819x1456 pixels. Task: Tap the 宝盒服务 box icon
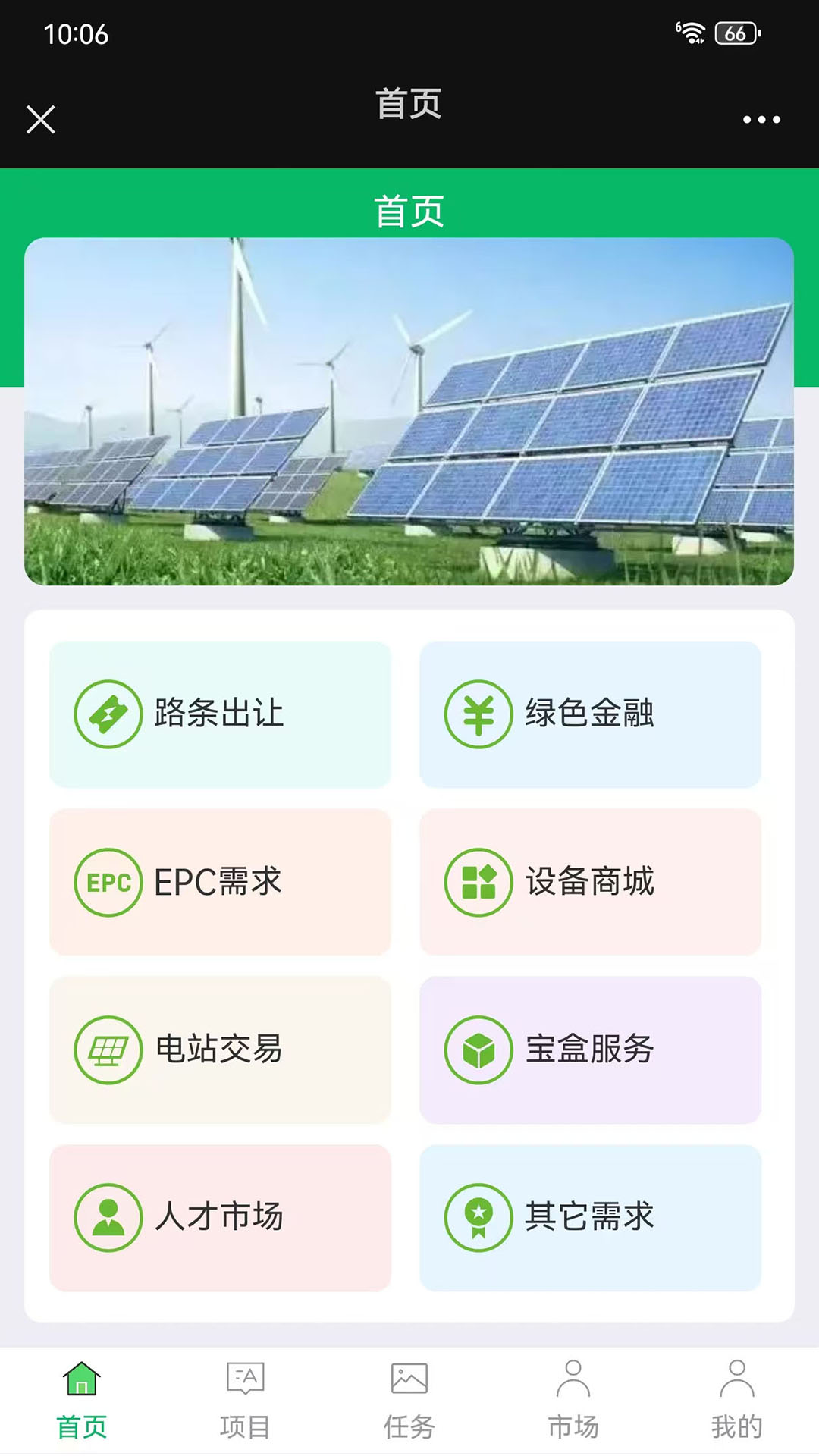(477, 1050)
